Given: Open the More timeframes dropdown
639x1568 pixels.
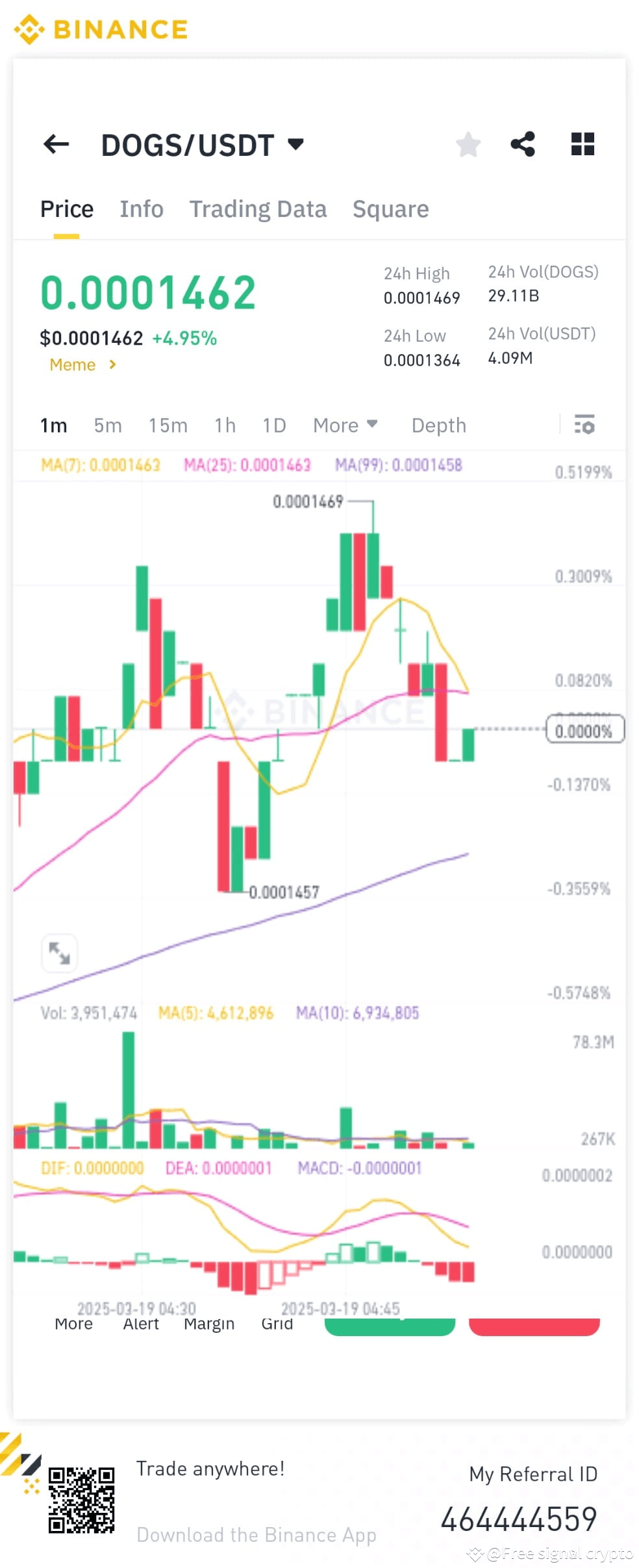Looking at the screenshot, I should tap(345, 425).
